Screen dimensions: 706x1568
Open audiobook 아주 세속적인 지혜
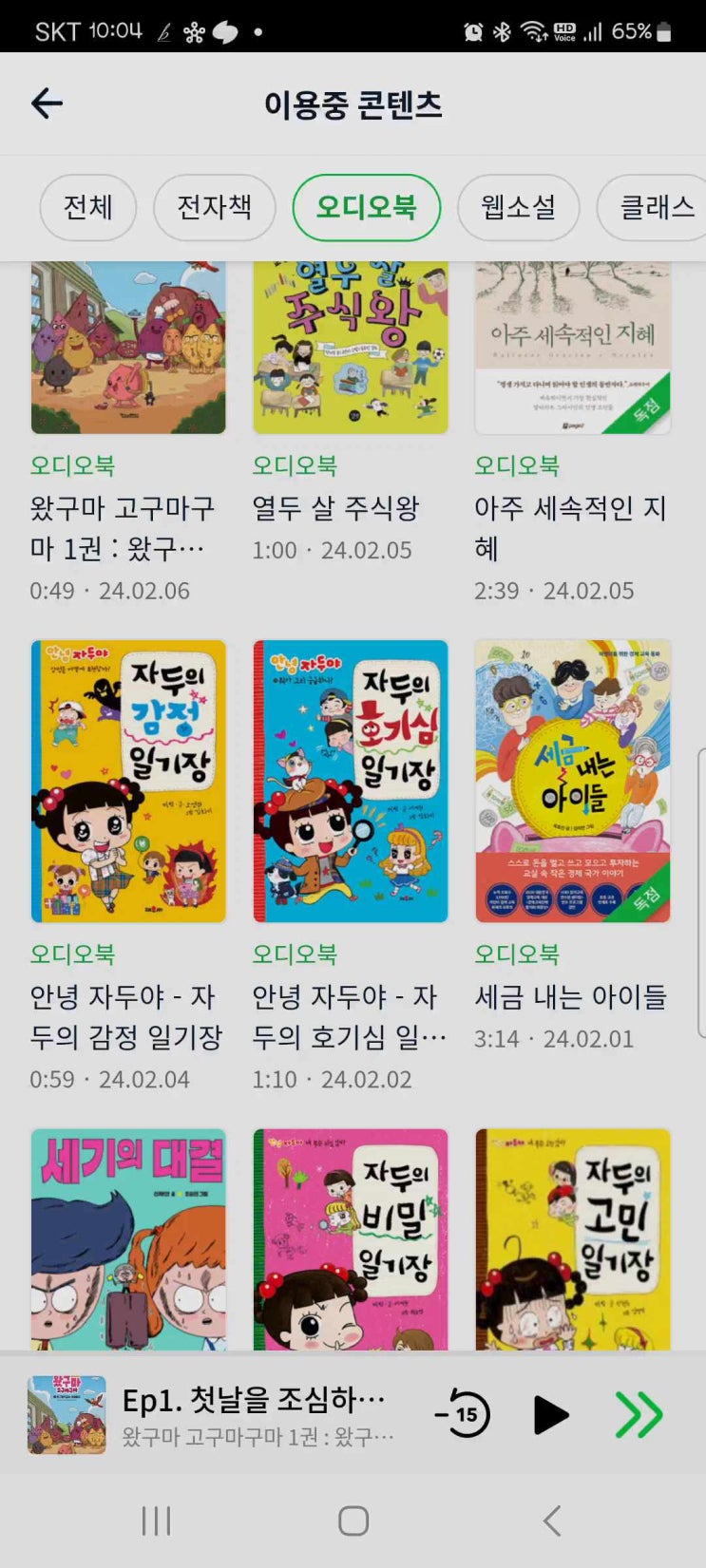click(x=572, y=349)
